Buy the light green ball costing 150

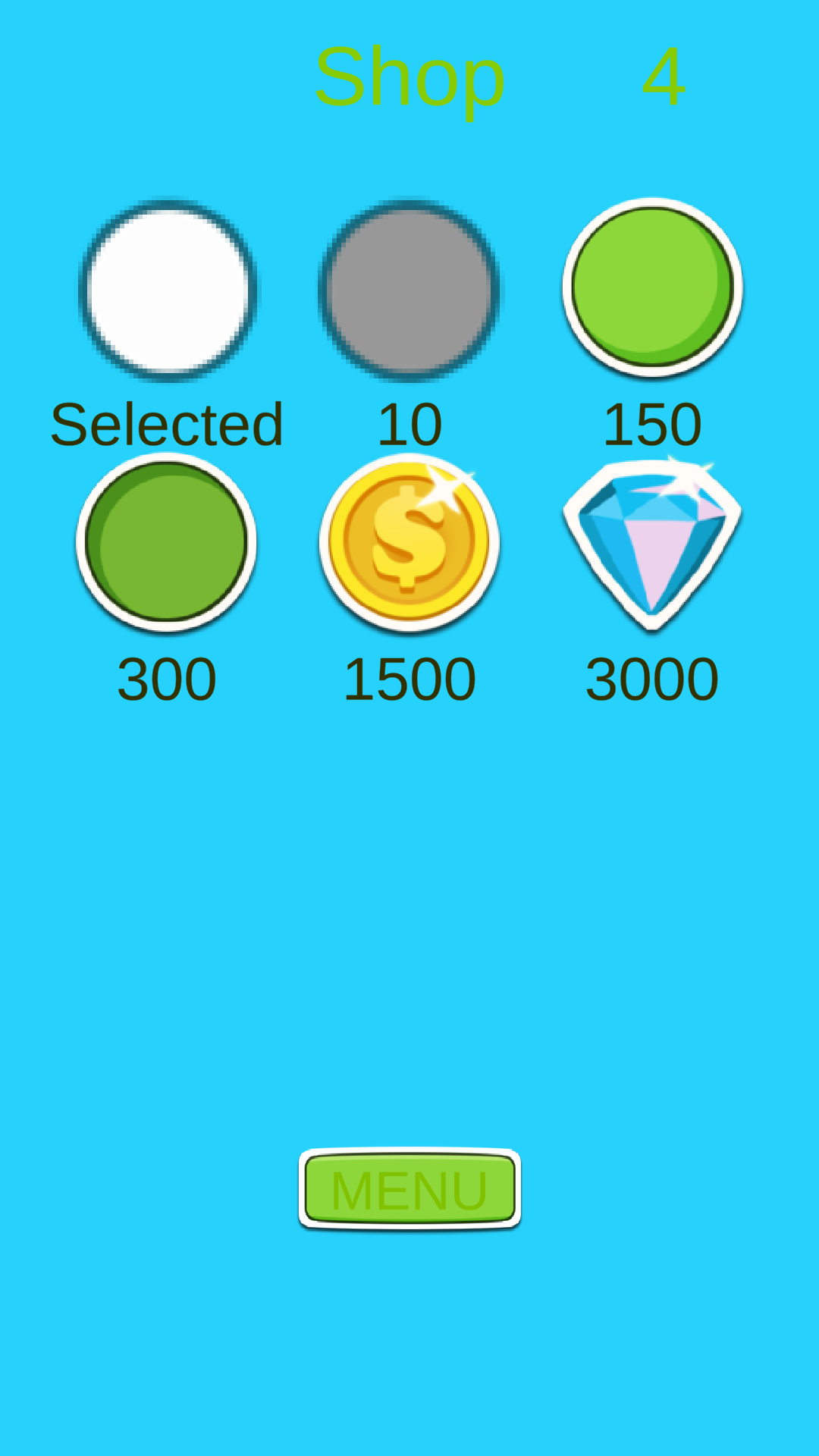654,288
